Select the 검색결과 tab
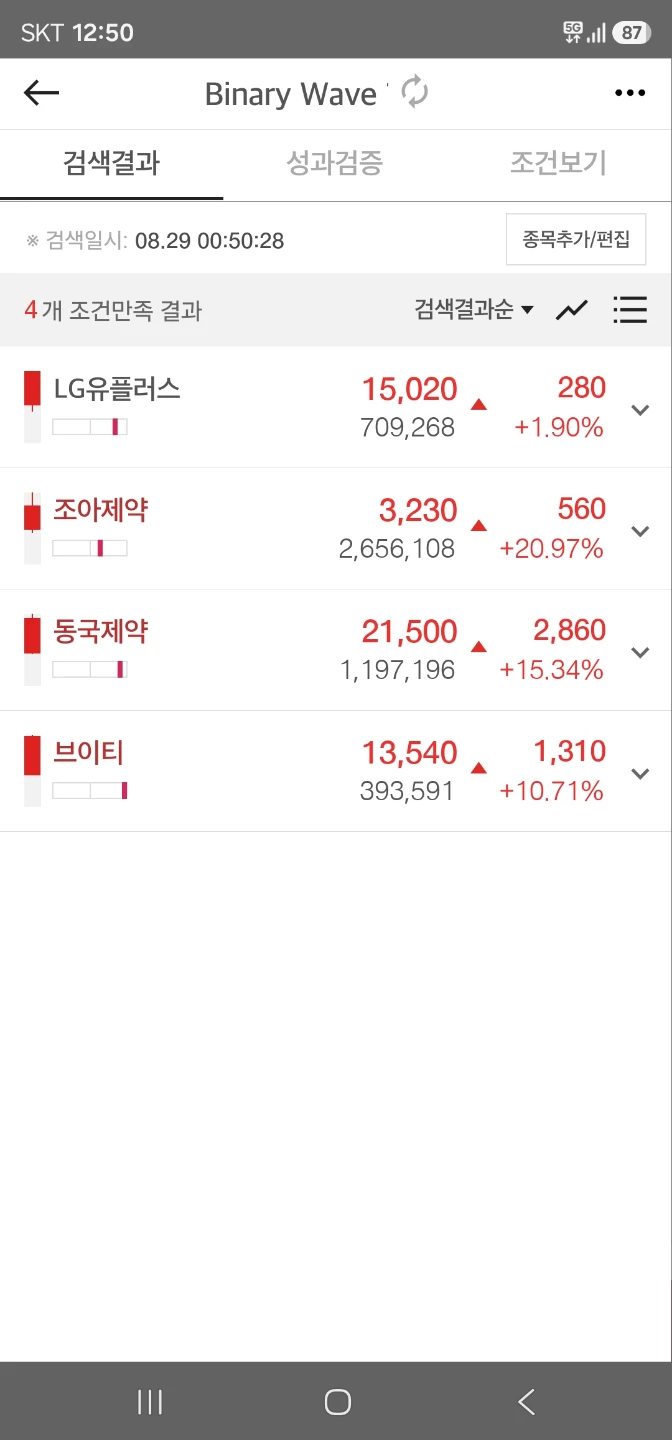Image resolution: width=672 pixels, height=1440 pixels. 111,163
